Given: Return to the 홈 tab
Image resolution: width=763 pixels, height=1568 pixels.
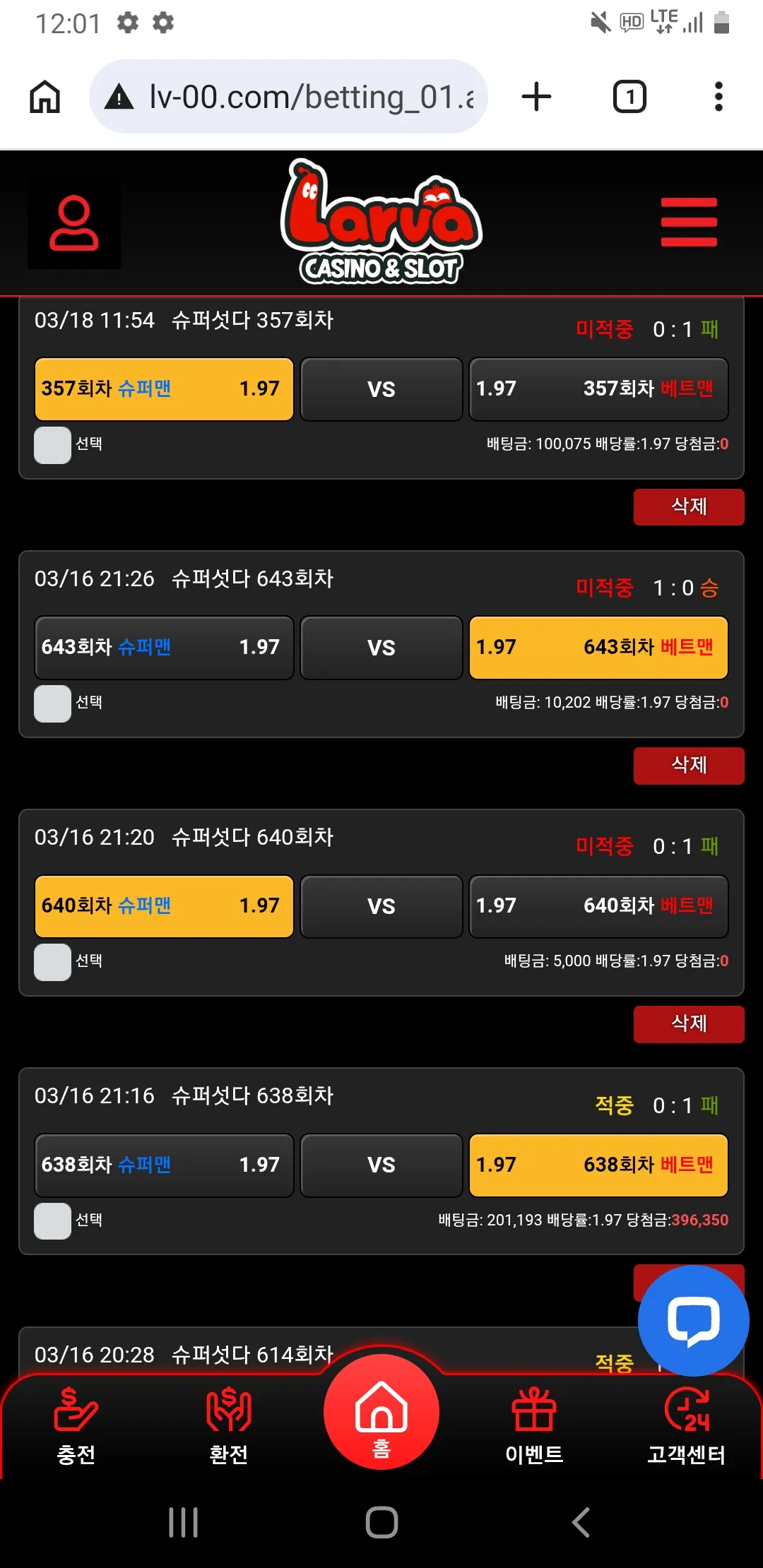Looking at the screenshot, I should tap(381, 1412).
